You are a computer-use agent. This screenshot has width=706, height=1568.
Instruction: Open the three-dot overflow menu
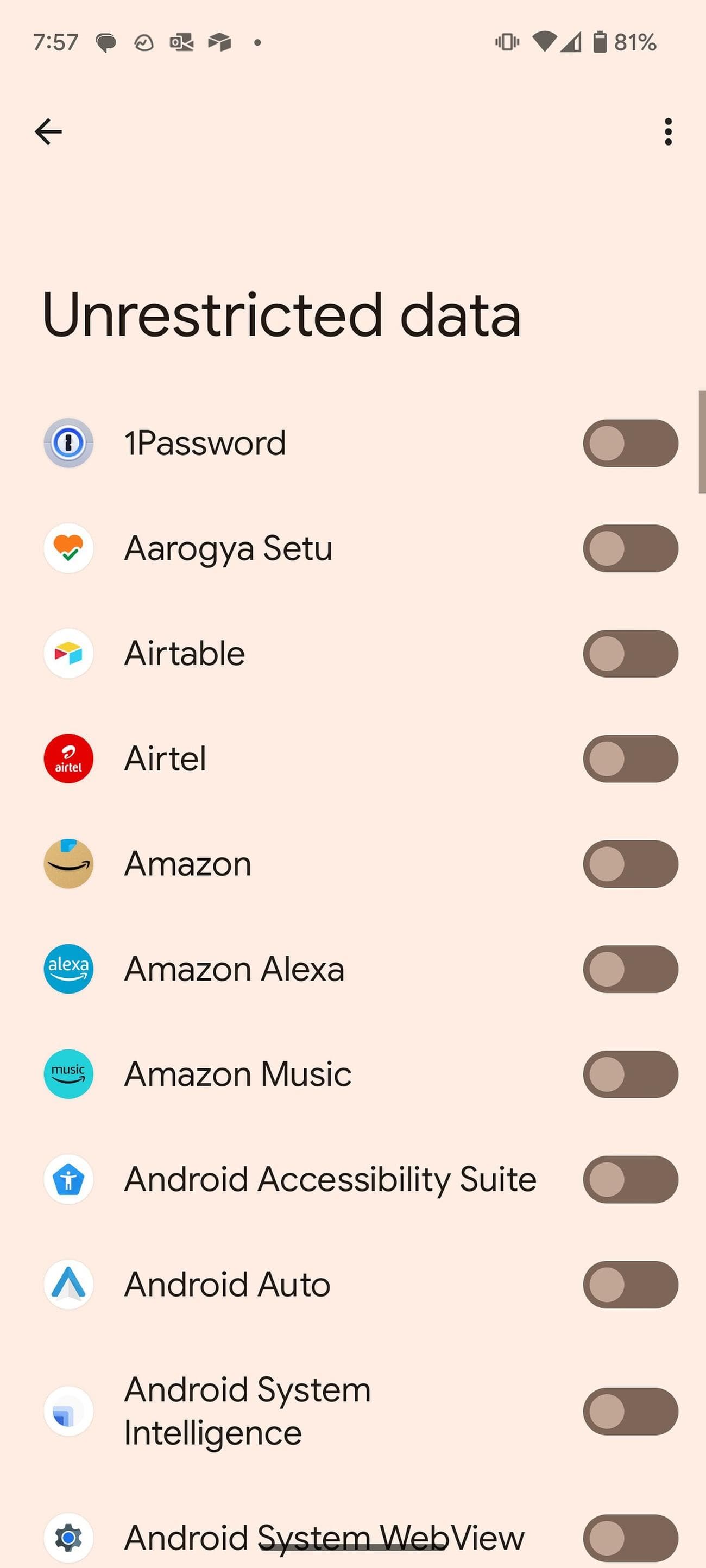click(667, 131)
